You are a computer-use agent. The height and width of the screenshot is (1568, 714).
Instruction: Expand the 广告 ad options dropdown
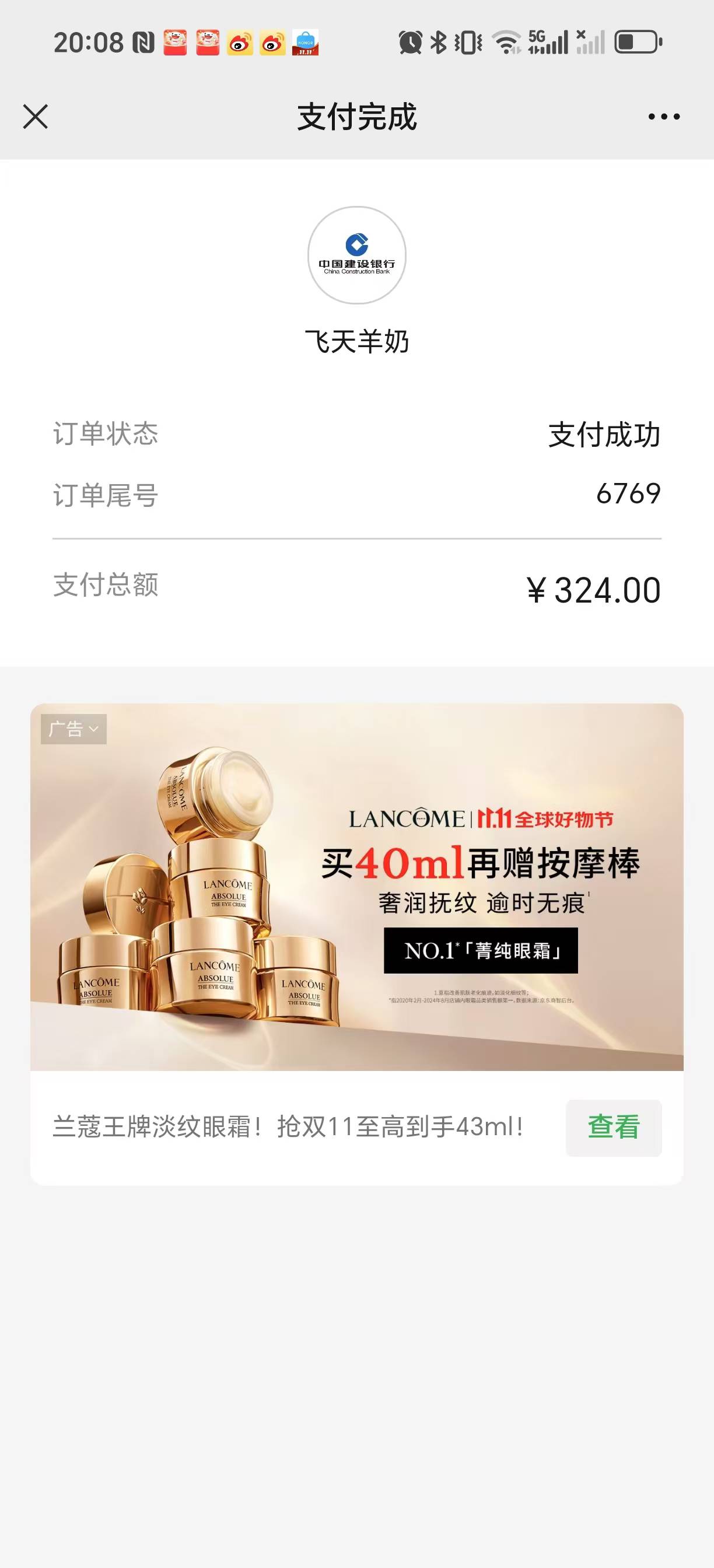(x=73, y=729)
